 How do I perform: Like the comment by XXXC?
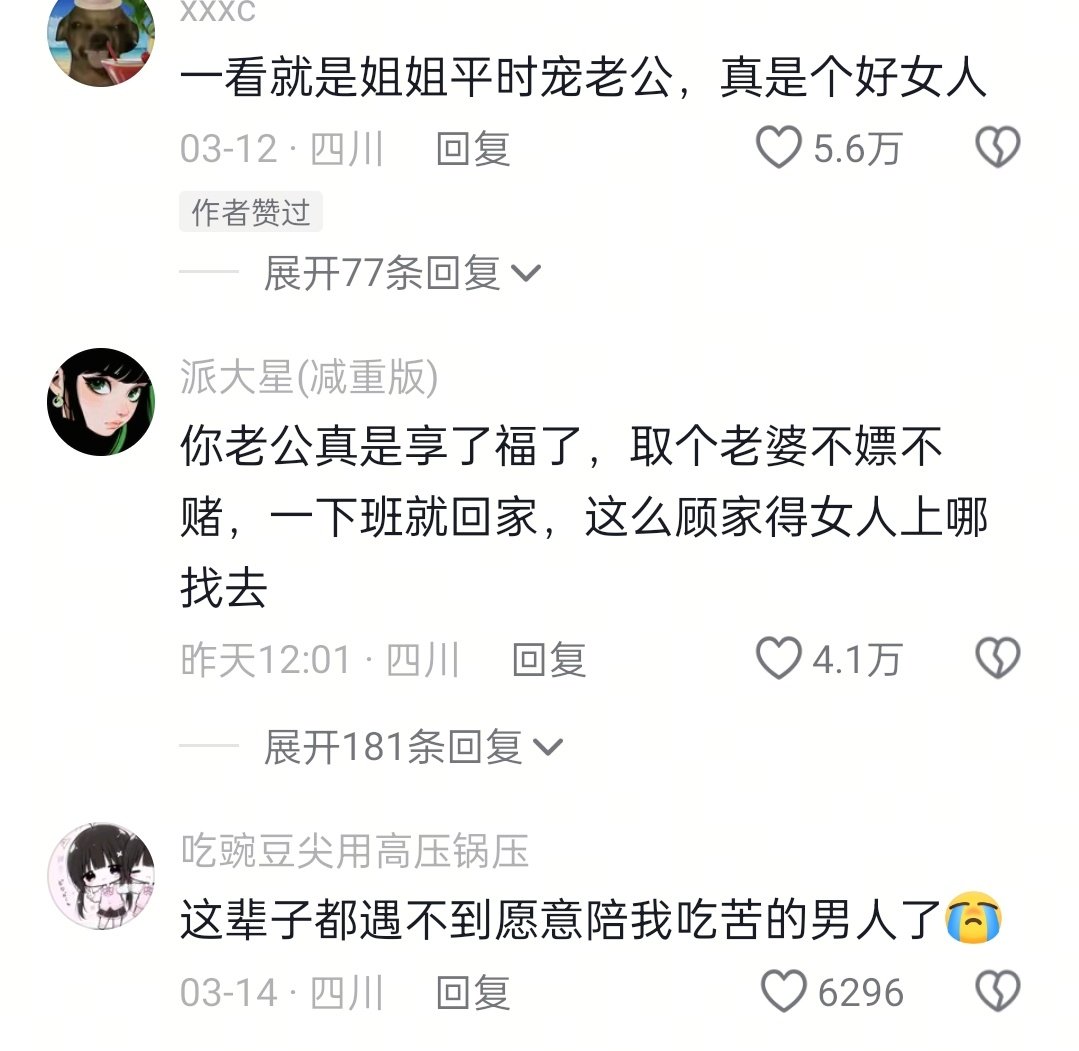coord(778,148)
